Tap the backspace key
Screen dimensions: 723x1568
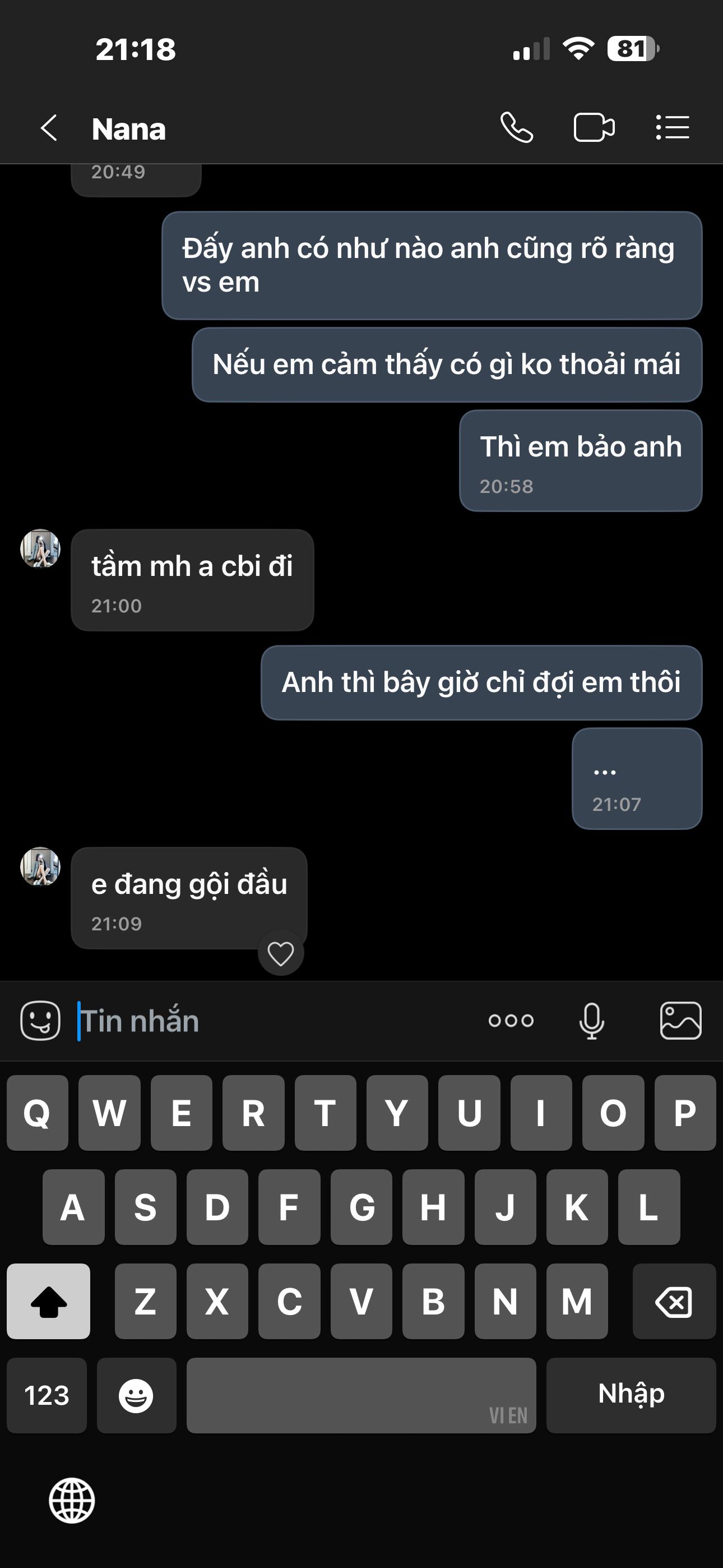[674, 1302]
